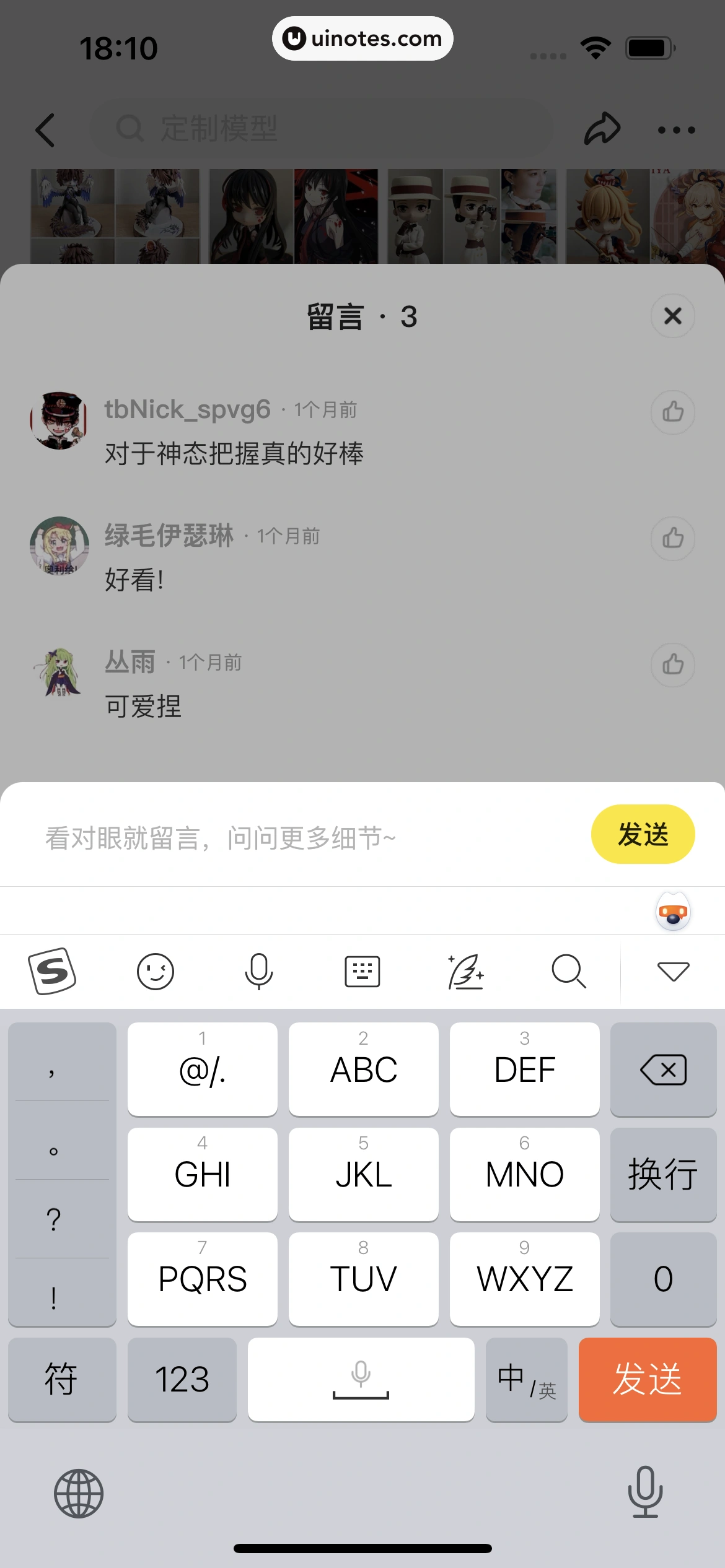This screenshot has width=725, height=1568.
Task: Collapse the keyboard toolbar with the down chevron
Action: click(x=672, y=971)
